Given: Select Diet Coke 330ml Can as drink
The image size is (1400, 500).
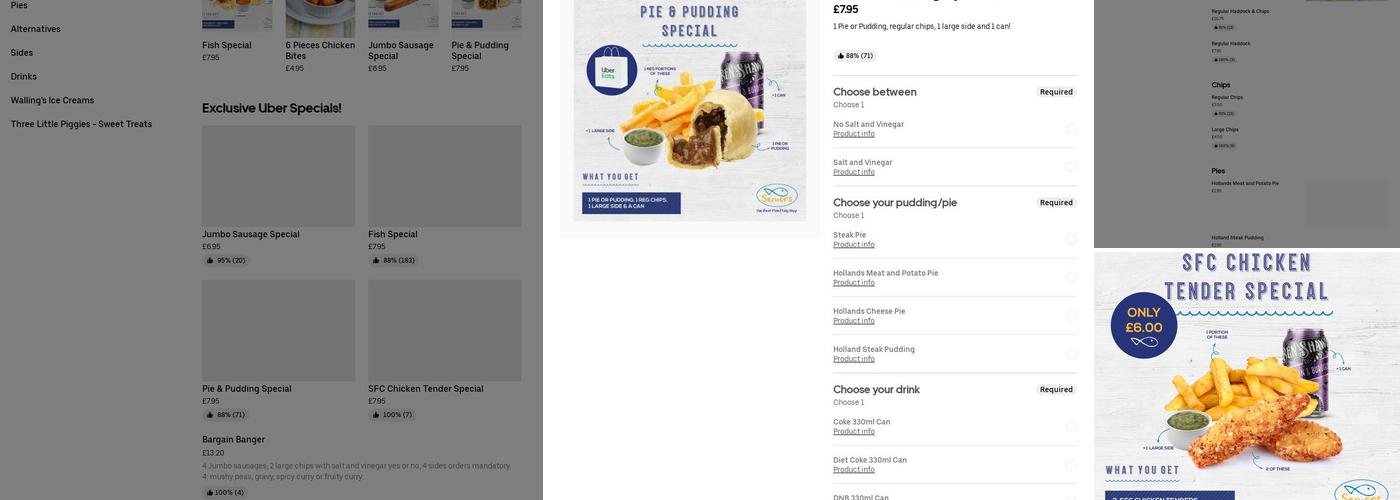Looking at the screenshot, I should [x=1071, y=465].
